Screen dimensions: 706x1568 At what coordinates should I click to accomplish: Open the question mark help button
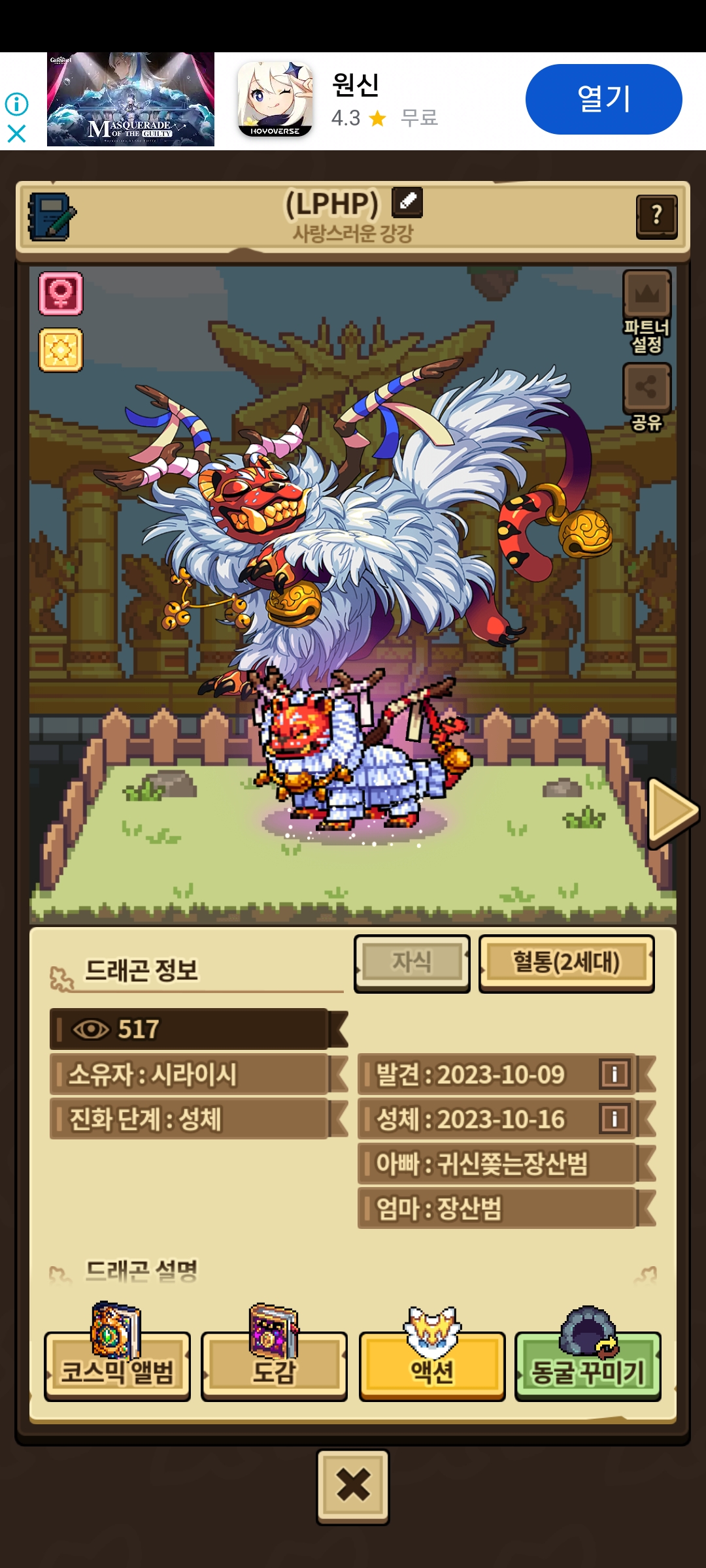(x=656, y=216)
